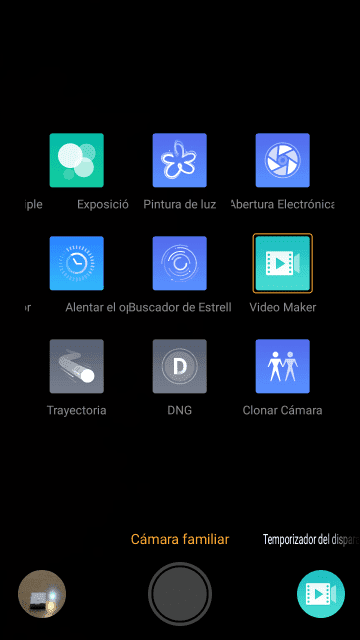Select the Pintura de luz mode
360x640 pixels.
pos(180,160)
